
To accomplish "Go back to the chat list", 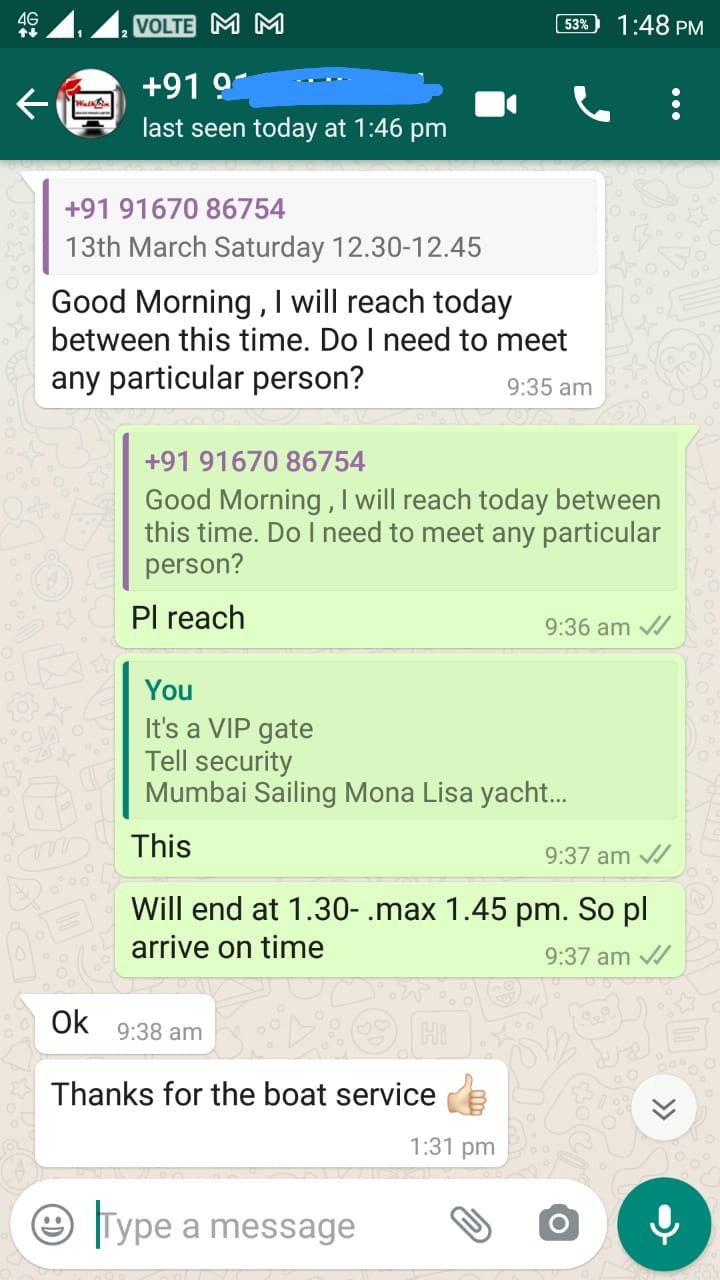I will tap(32, 104).
